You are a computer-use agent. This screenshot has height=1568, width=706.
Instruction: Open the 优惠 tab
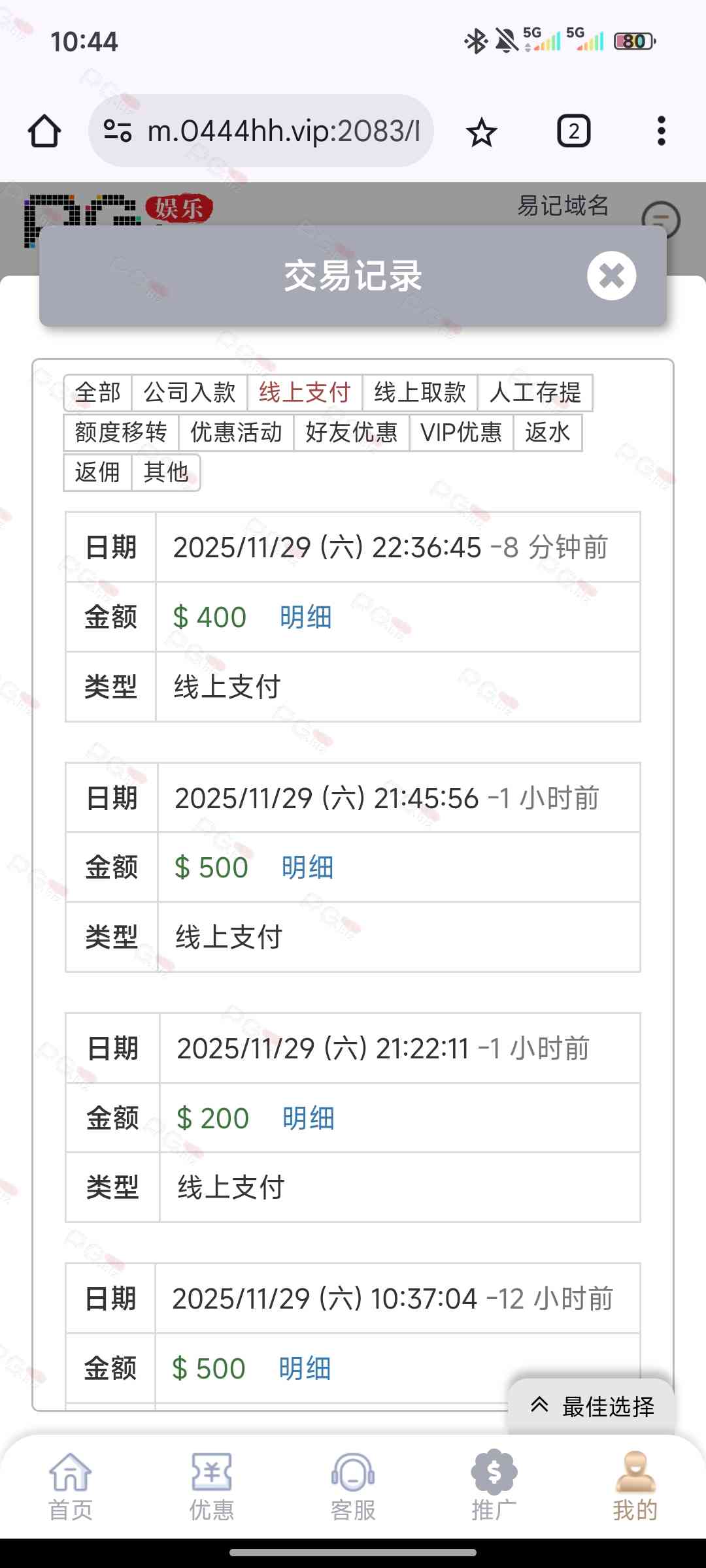[x=211, y=1486]
